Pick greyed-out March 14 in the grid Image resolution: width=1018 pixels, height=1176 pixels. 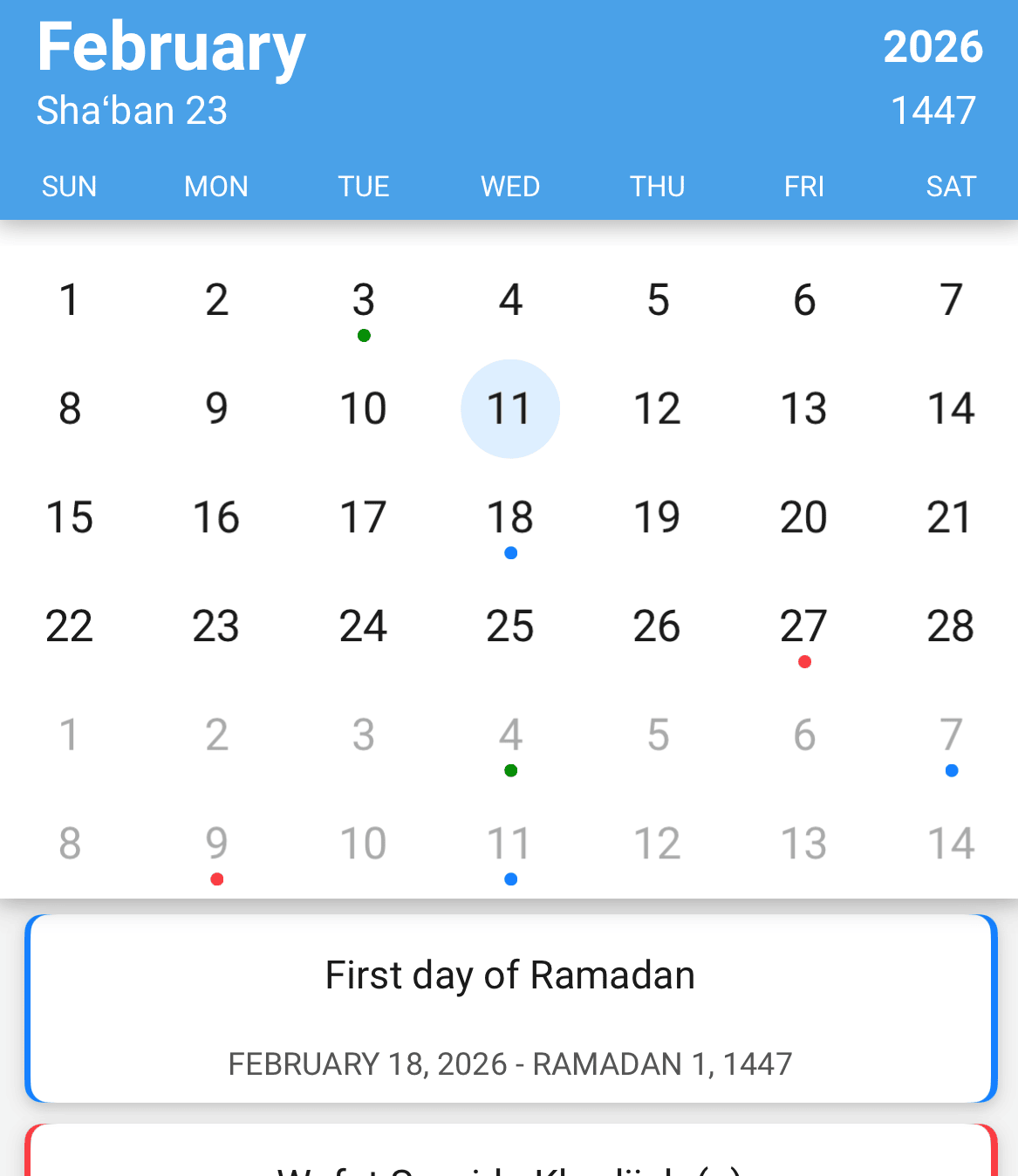coord(951,844)
